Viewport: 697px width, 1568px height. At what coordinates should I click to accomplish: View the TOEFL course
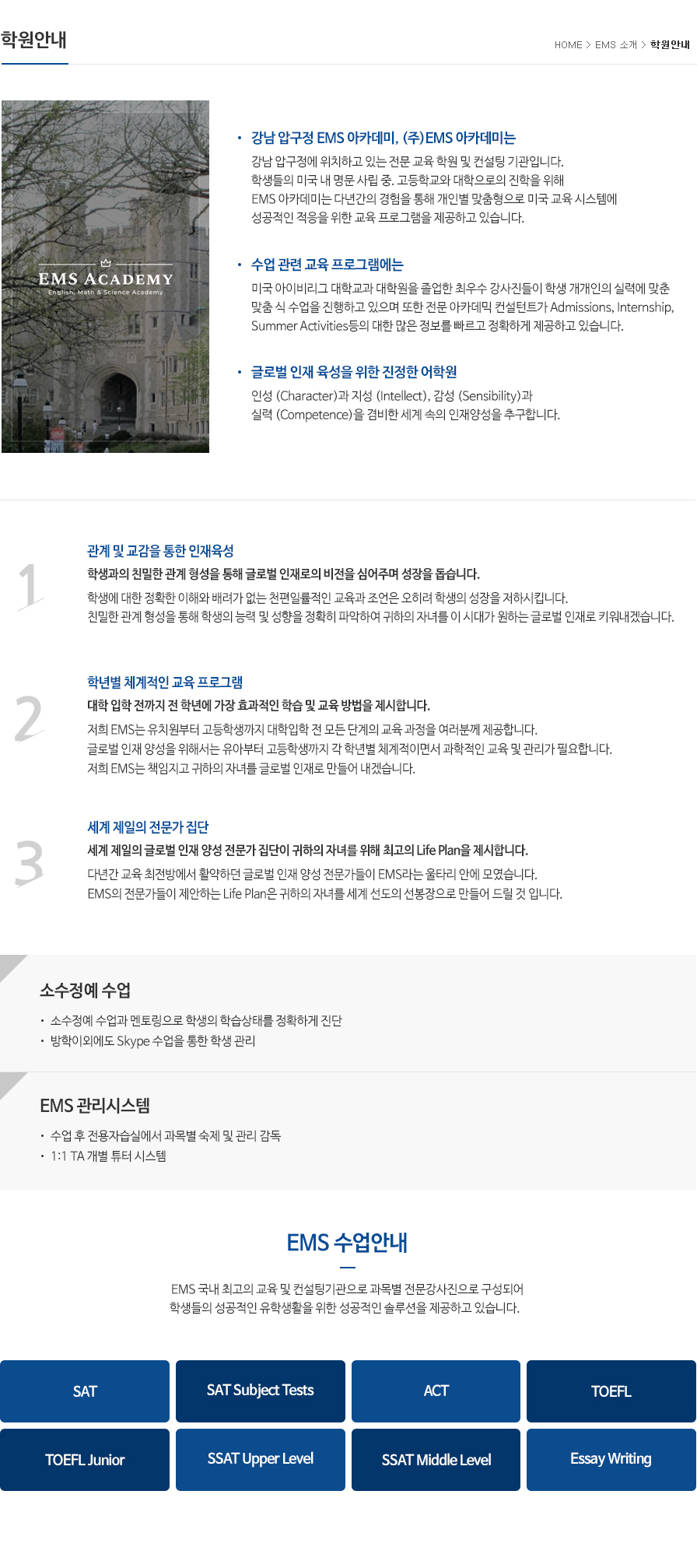coord(611,1391)
